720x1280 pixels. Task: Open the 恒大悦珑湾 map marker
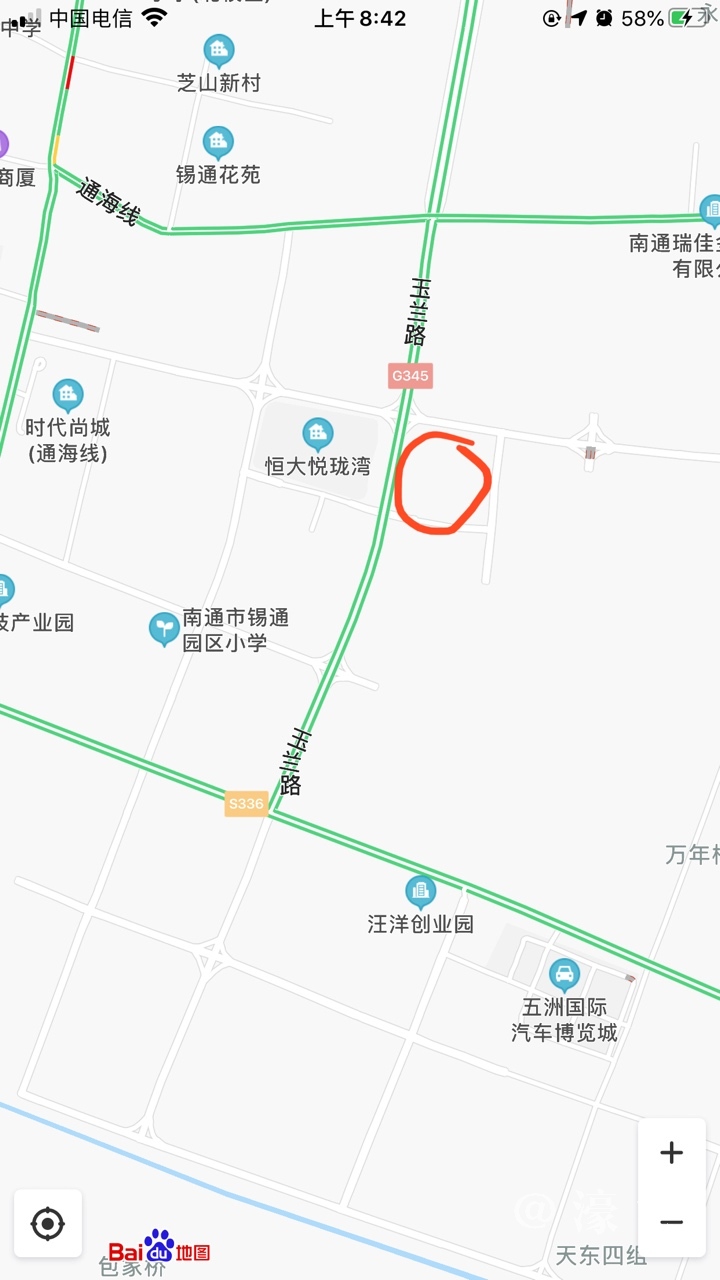[318, 434]
